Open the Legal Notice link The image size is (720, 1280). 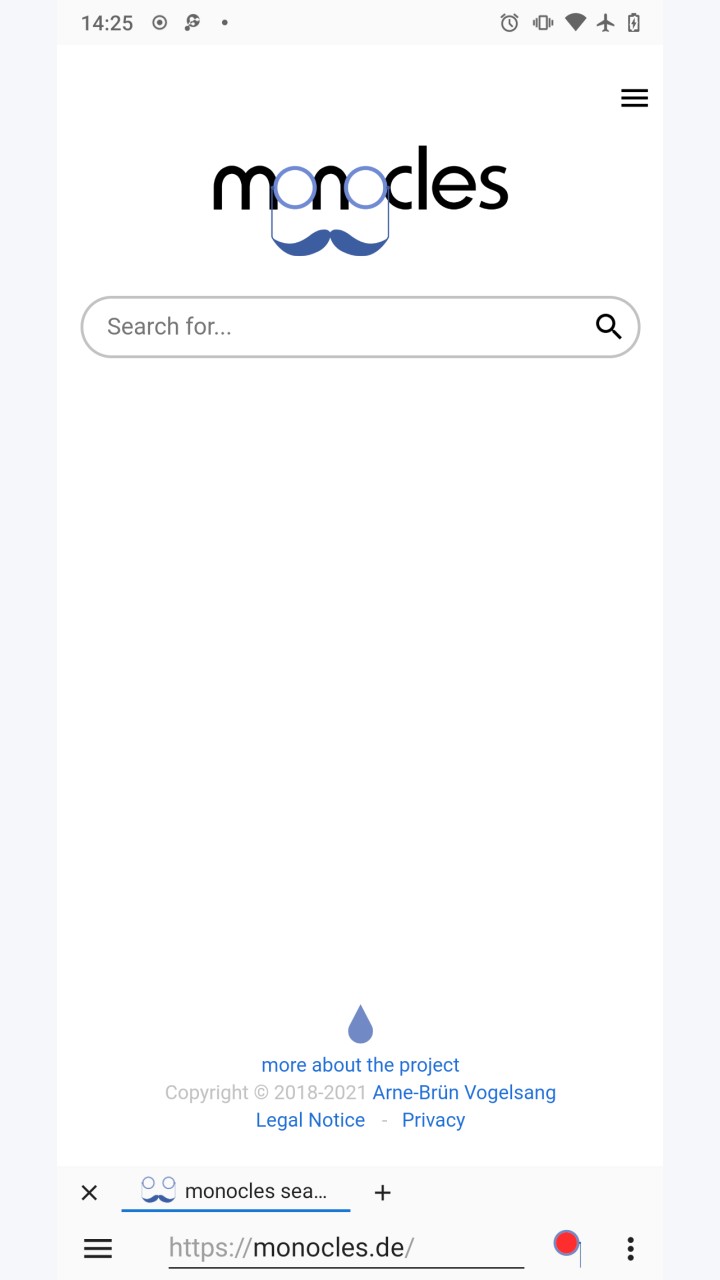pos(310,1120)
